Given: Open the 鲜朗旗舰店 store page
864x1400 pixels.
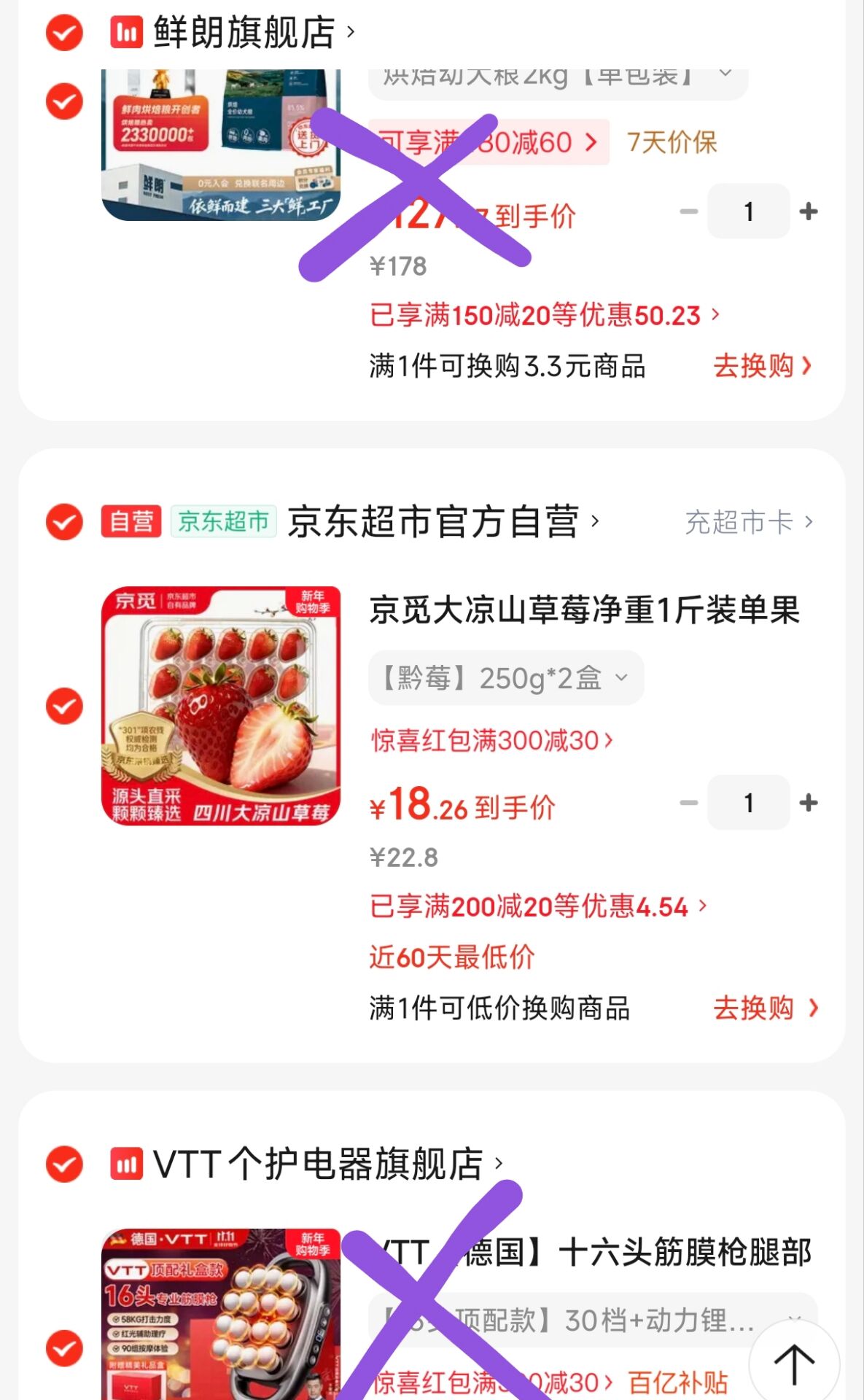Looking at the screenshot, I should tap(244, 33).
